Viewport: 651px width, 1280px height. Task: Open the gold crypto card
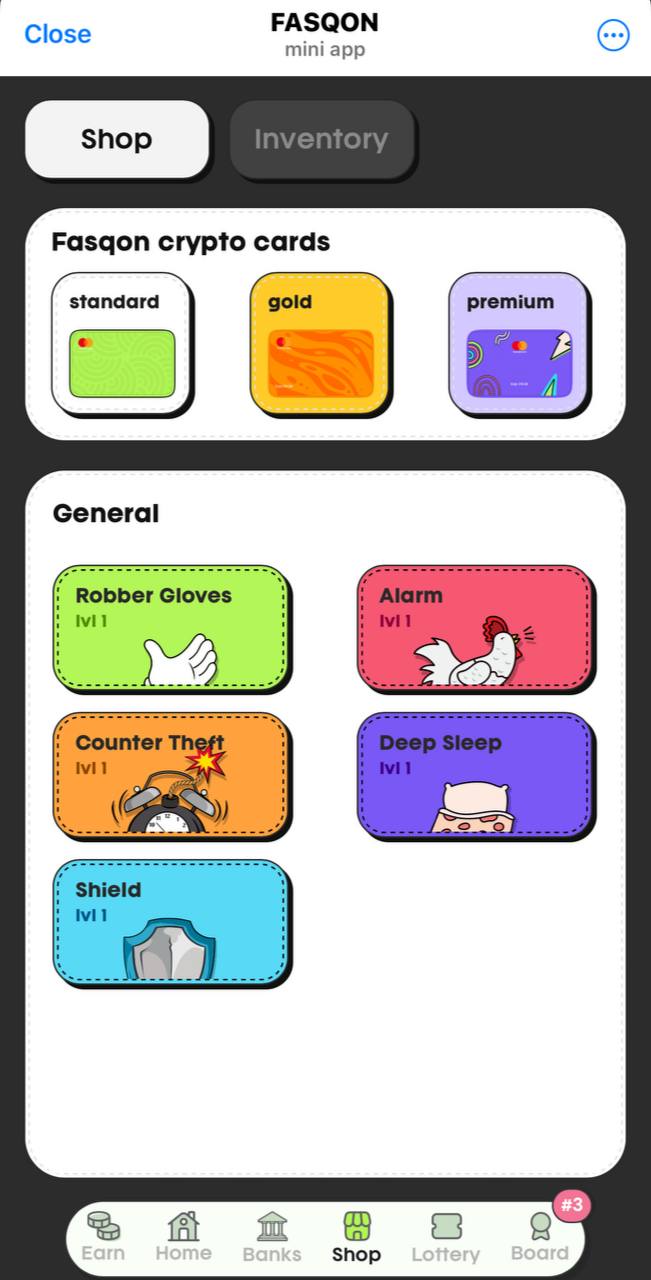pyautogui.click(x=319, y=343)
